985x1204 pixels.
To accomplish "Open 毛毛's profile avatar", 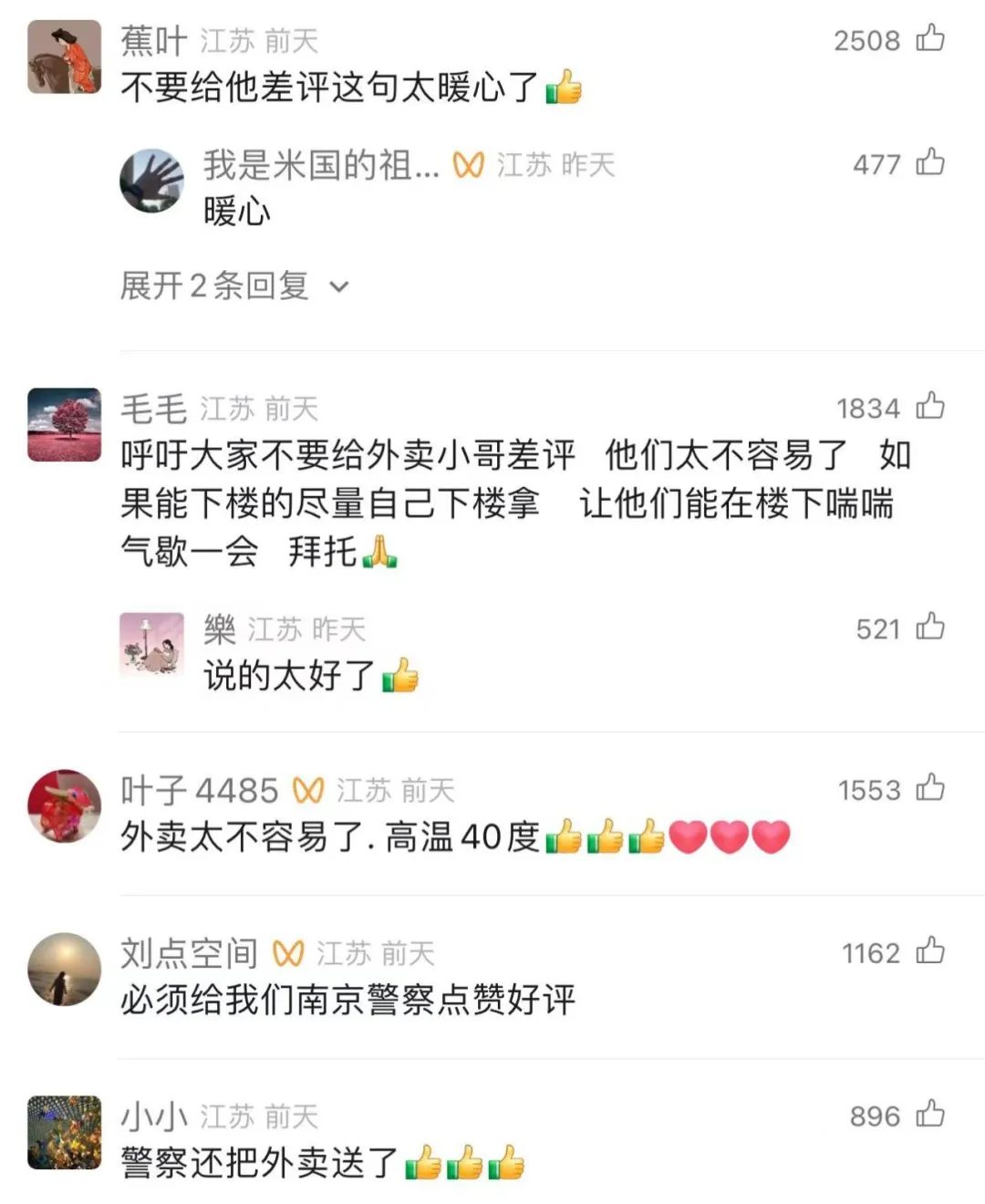I will [x=64, y=425].
